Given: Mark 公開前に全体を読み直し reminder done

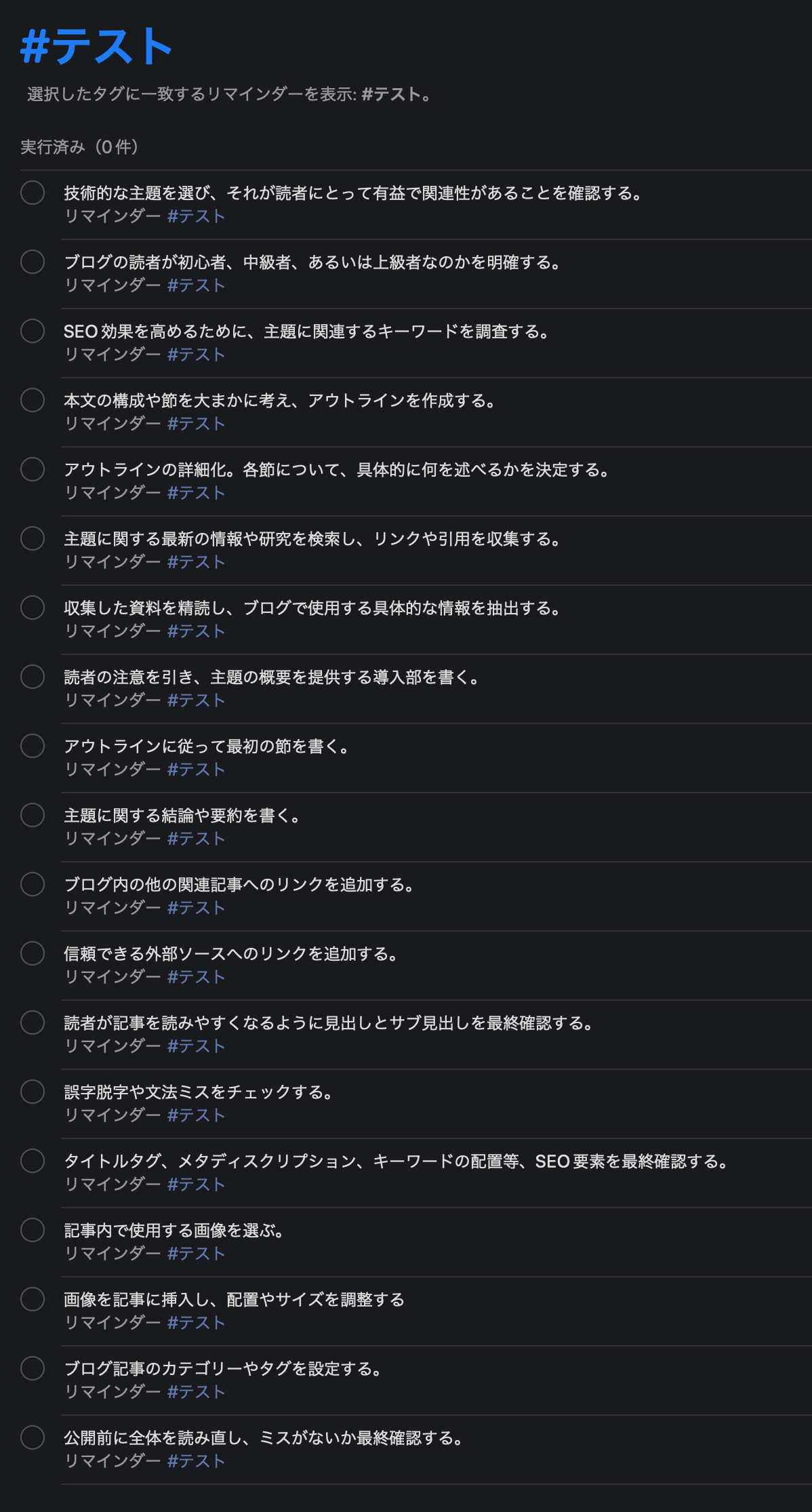Looking at the screenshot, I should pyautogui.click(x=33, y=1437).
